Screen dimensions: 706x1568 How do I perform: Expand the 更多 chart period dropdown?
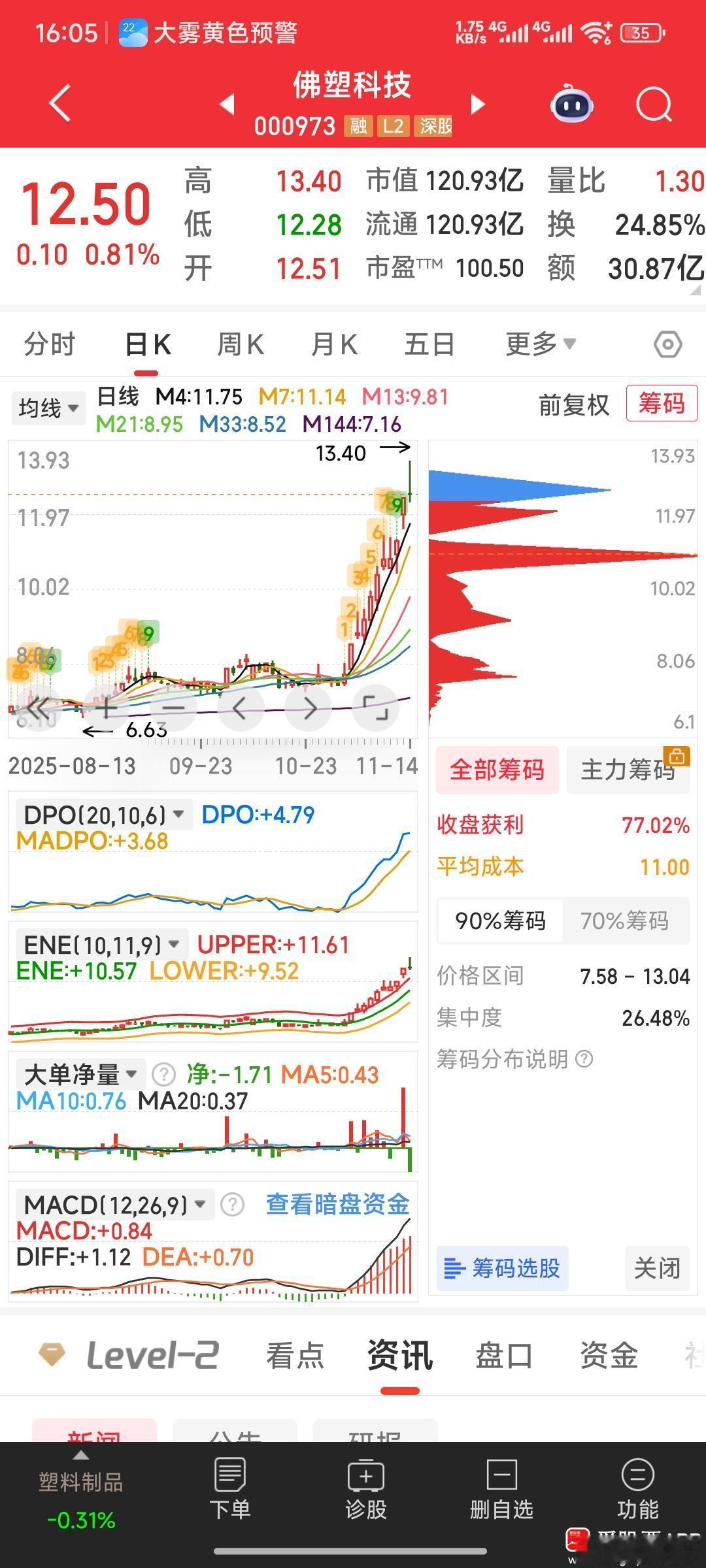540,344
